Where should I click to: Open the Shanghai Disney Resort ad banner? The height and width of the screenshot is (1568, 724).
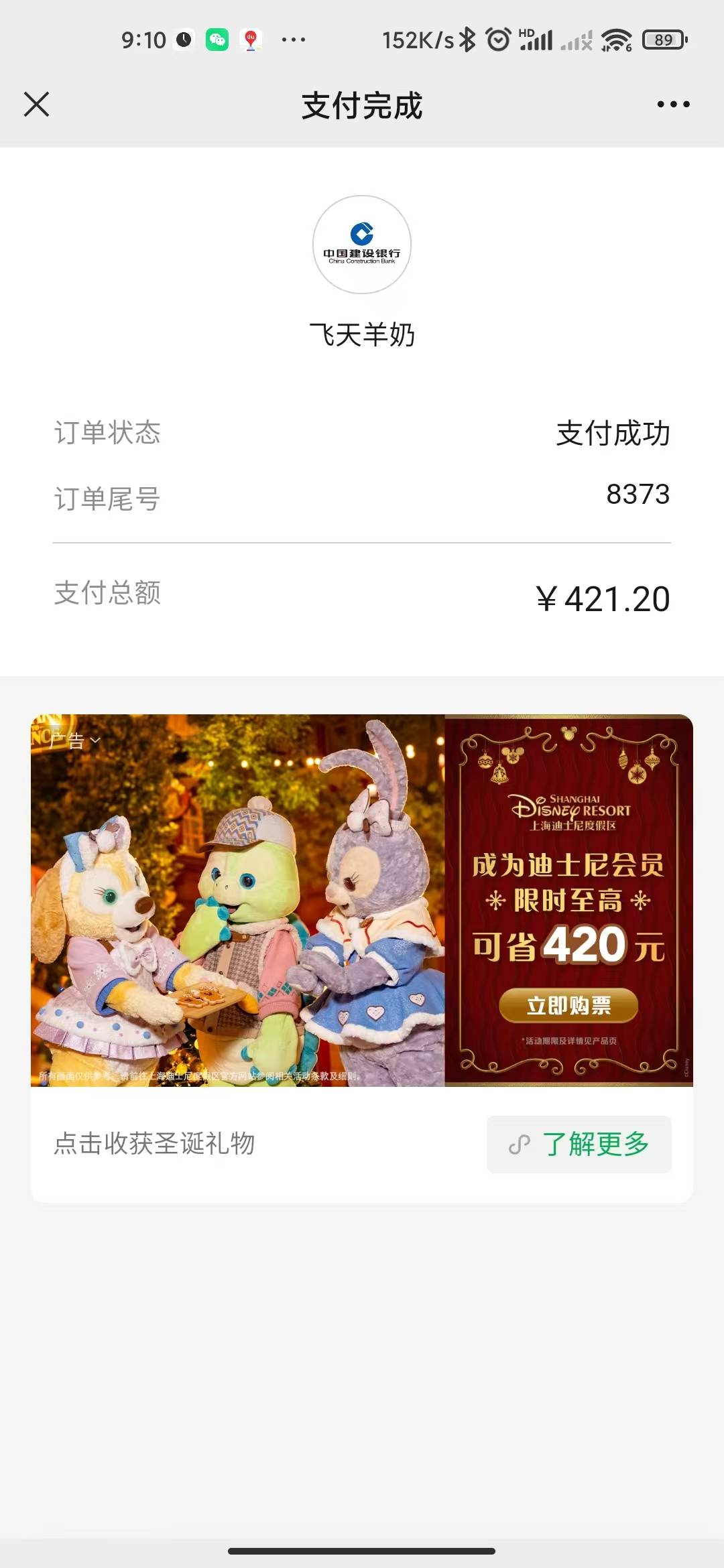[362, 899]
